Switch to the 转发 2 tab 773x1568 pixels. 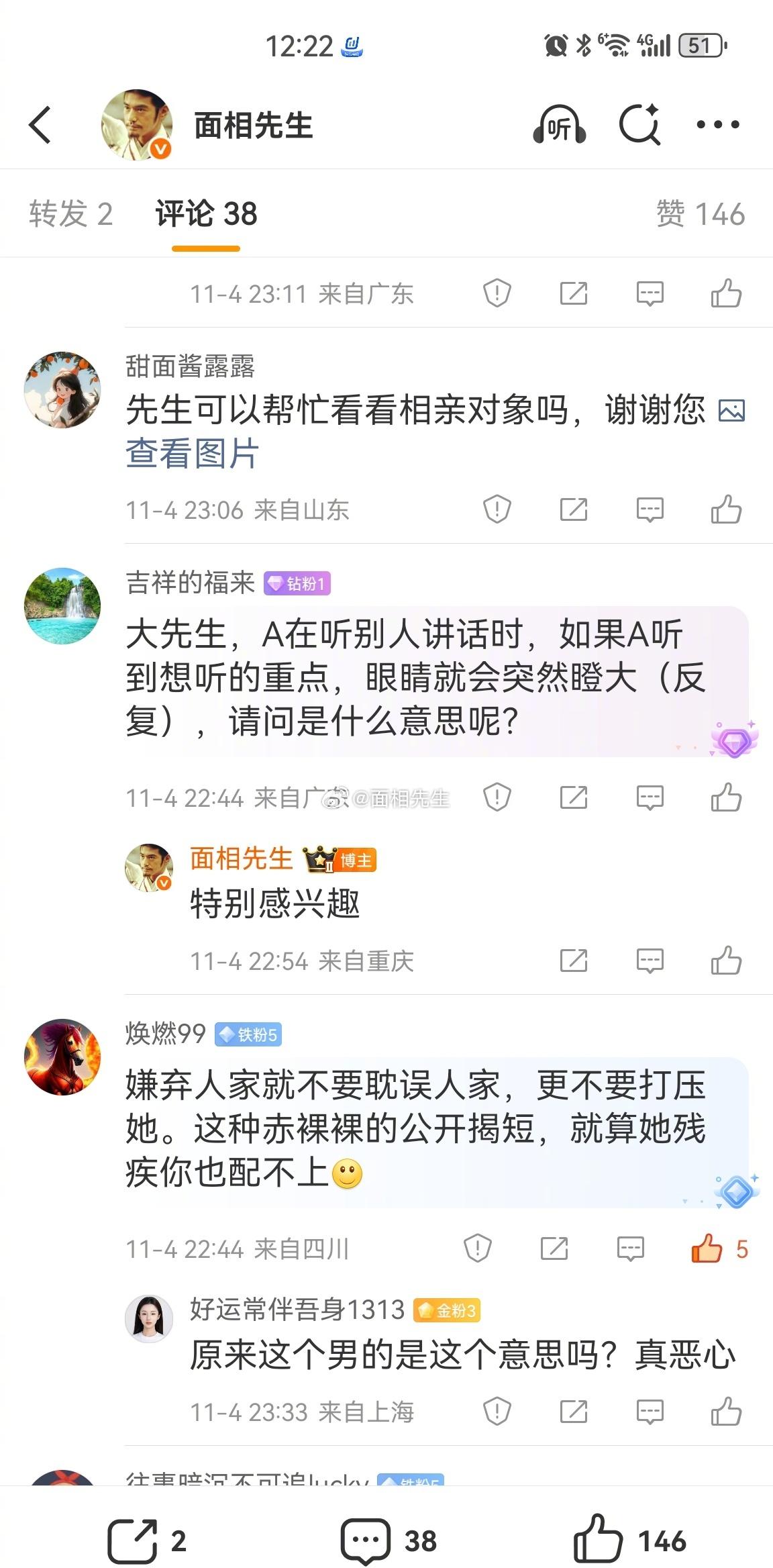[70, 213]
